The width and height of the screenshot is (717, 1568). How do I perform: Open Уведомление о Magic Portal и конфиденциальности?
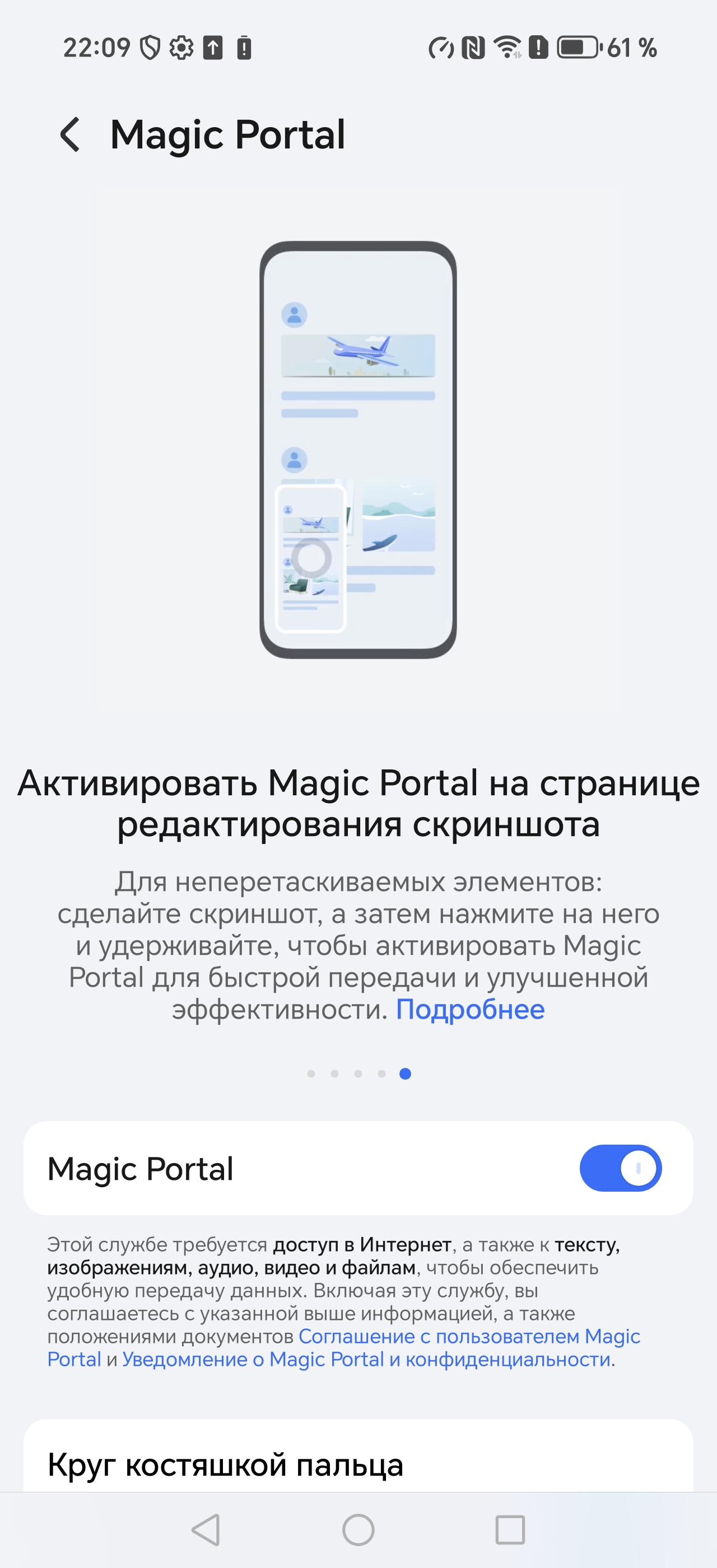[366, 1359]
